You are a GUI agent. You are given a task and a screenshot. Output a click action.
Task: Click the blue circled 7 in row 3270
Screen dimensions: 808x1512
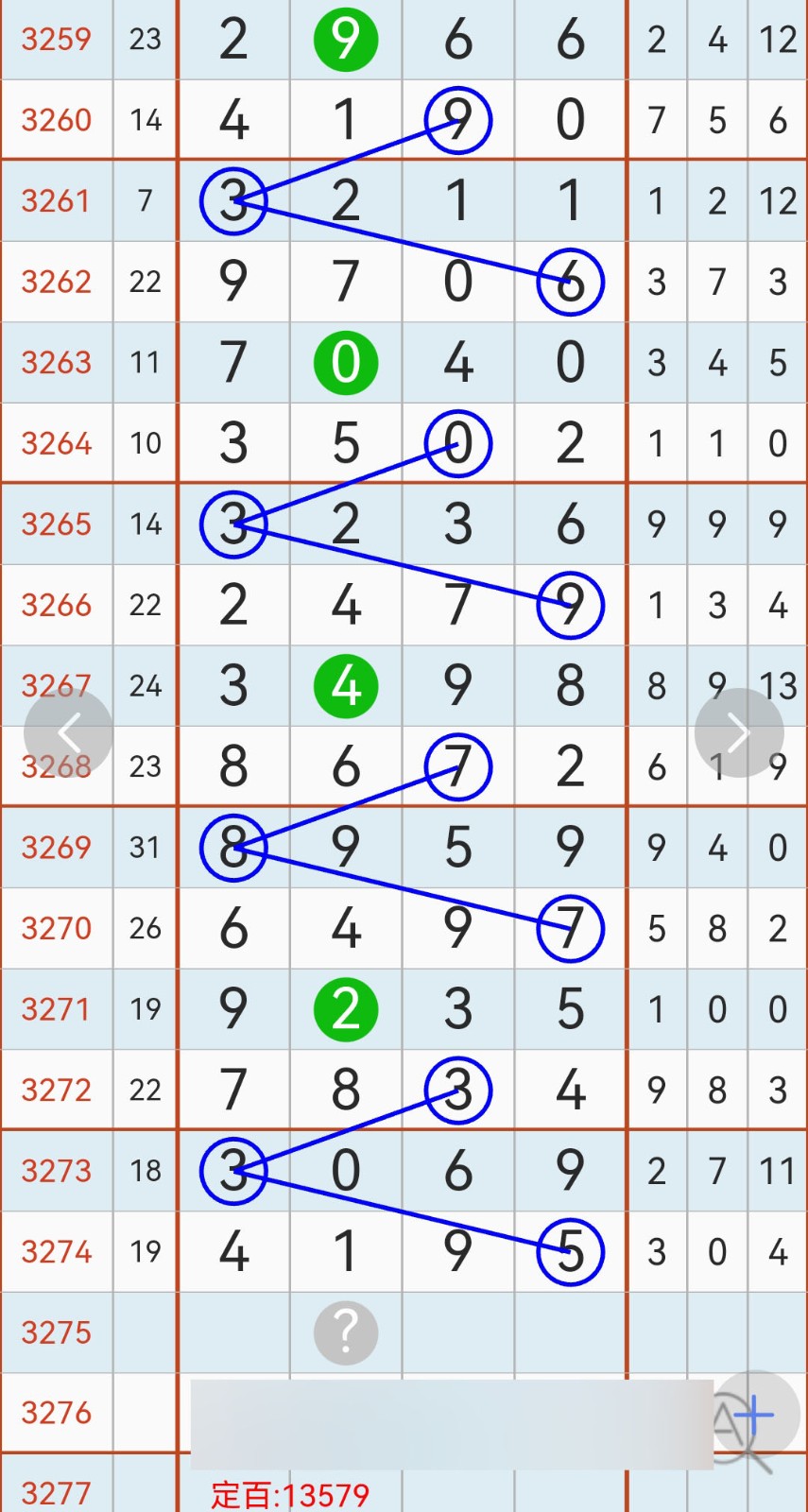click(x=570, y=929)
